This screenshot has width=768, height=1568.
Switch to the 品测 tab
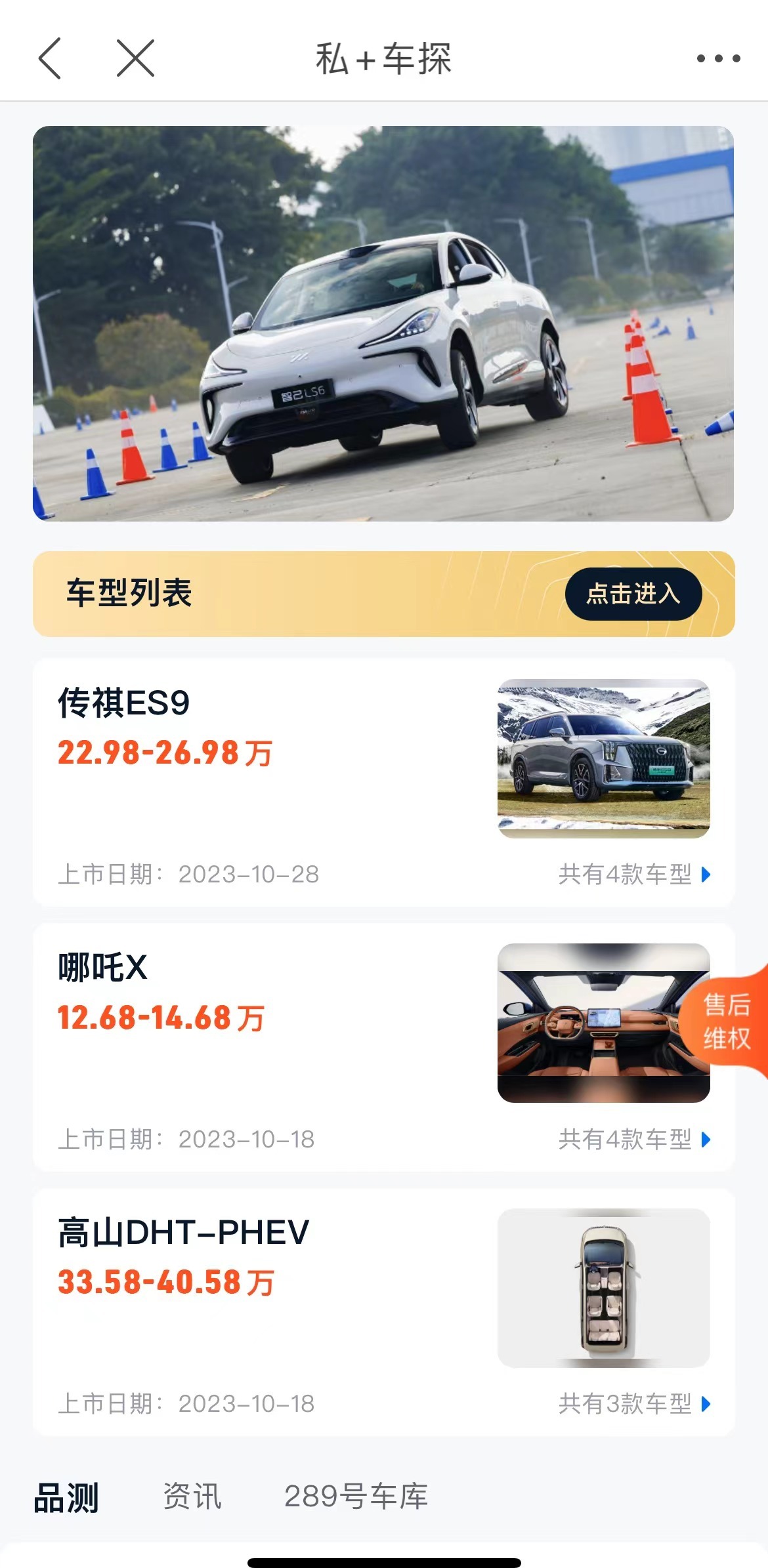pyautogui.click(x=66, y=1498)
